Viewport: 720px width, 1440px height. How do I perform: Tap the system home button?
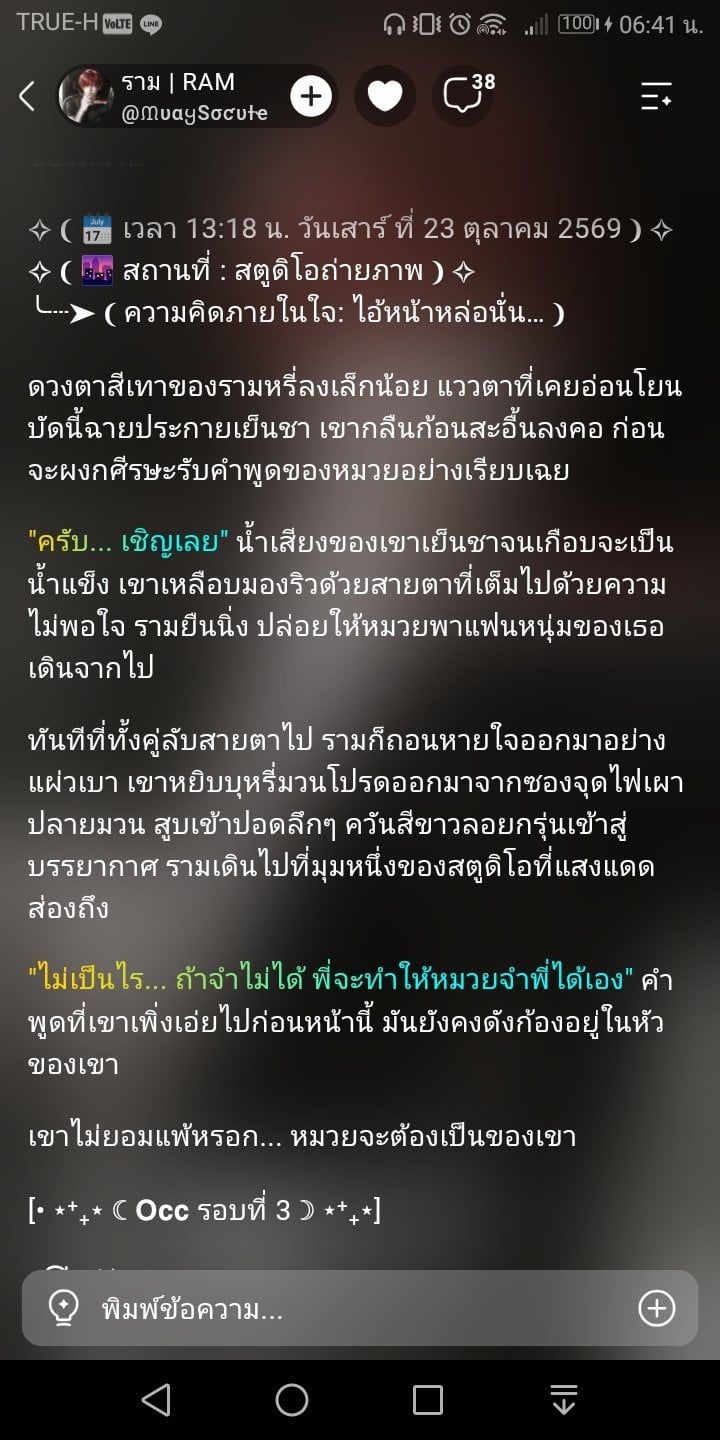(292, 1400)
